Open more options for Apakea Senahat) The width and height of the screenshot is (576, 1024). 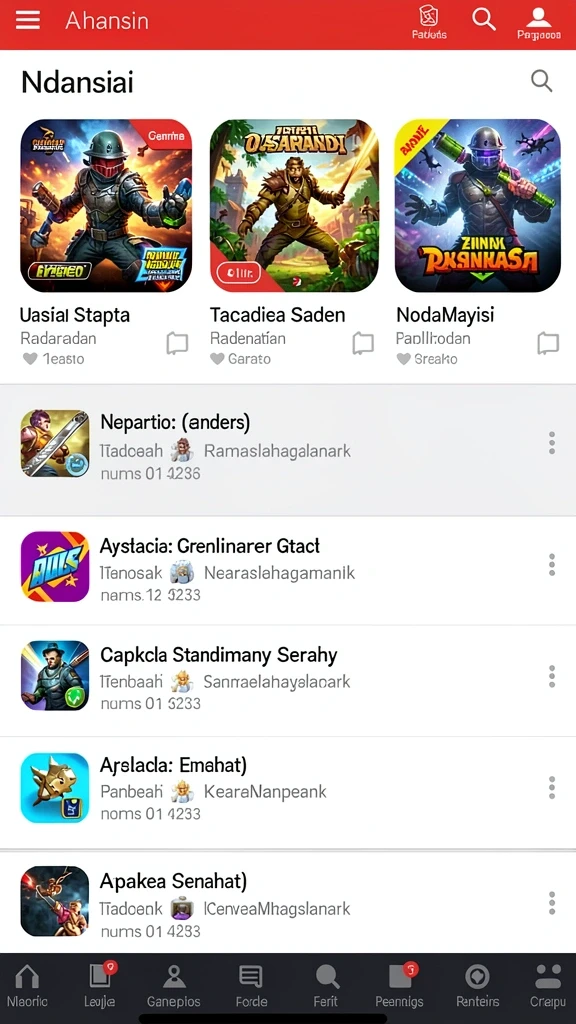(552, 903)
